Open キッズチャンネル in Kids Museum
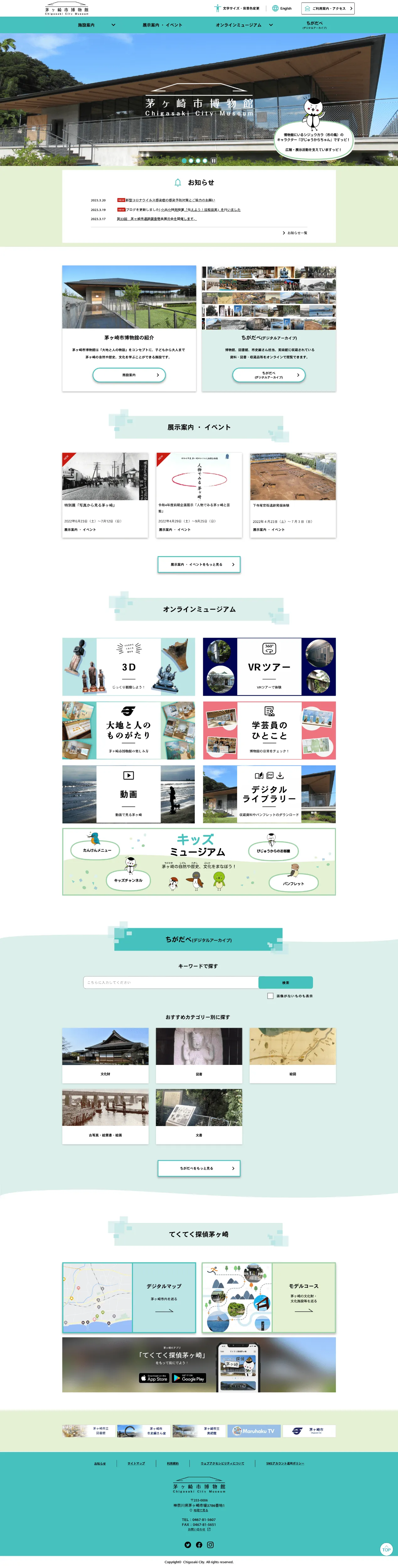The height and width of the screenshot is (1568, 398). pos(128,880)
